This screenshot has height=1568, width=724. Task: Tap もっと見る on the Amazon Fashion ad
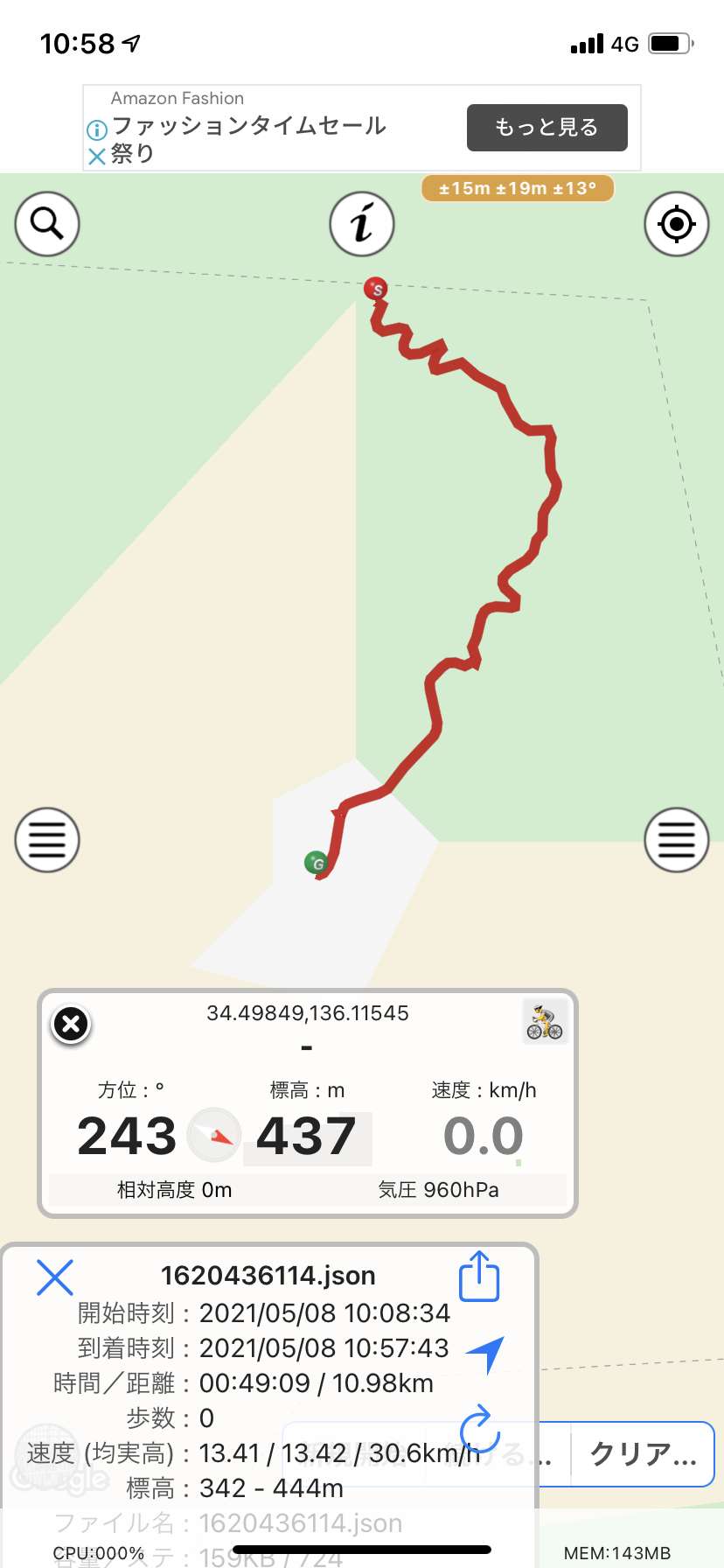(x=547, y=128)
